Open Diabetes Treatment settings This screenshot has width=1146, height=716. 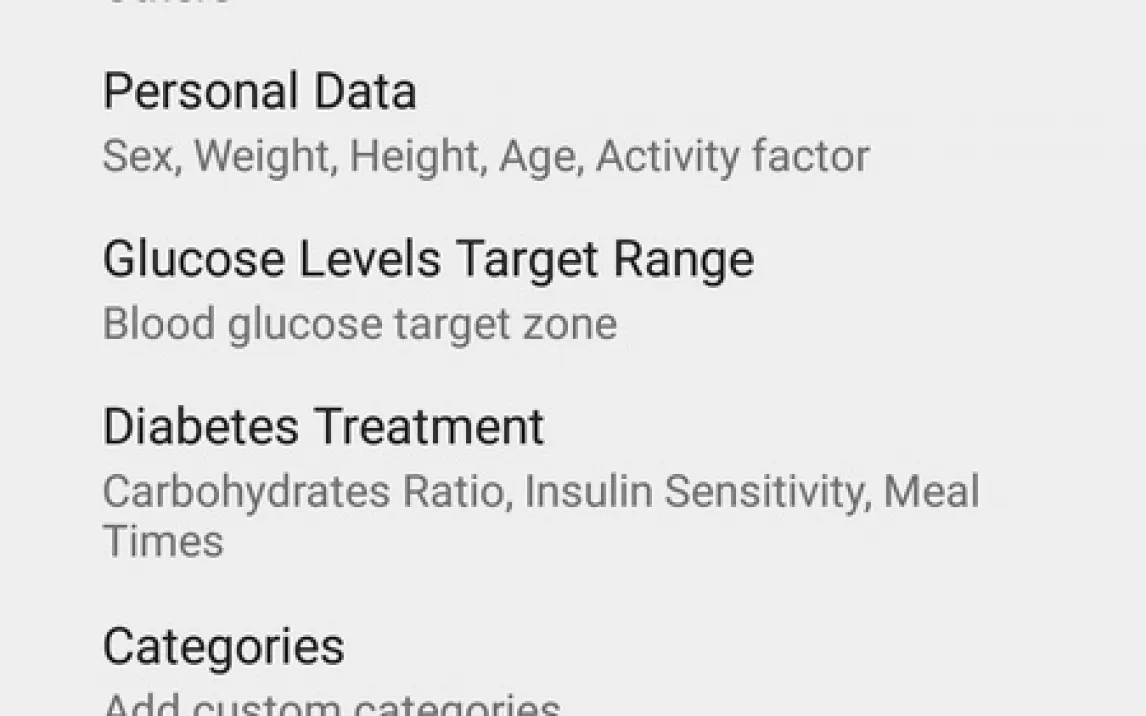pyautogui.click(x=323, y=428)
